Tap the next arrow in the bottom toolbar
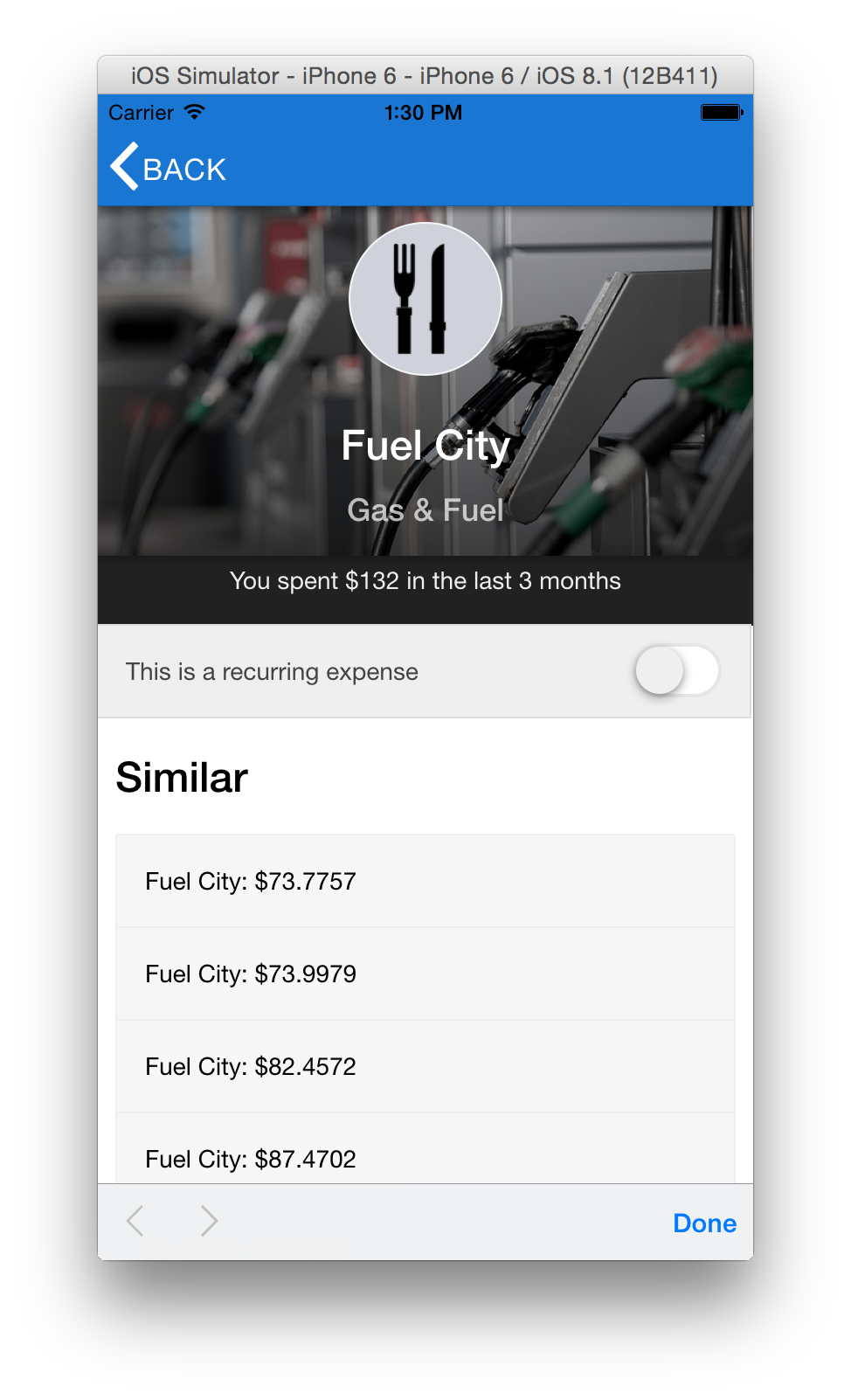 click(x=209, y=1221)
